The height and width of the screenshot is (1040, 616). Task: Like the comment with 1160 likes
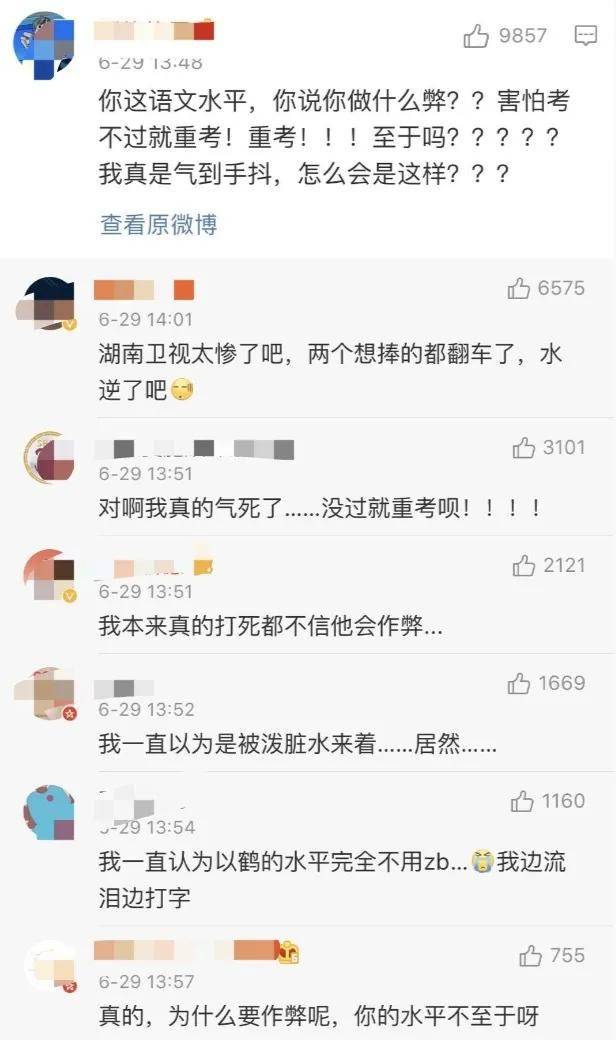pyautogui.click(x=522, y=801)
